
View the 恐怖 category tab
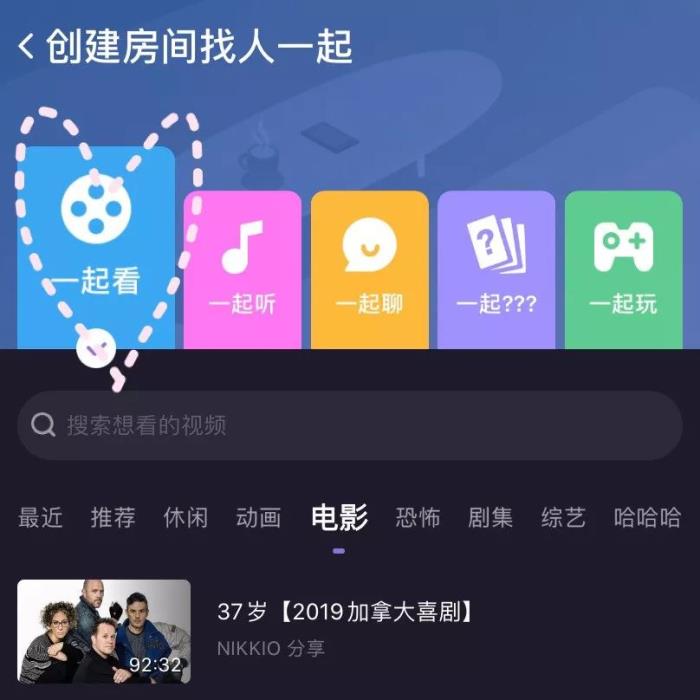pyautogui.click(x=417, y=517)
